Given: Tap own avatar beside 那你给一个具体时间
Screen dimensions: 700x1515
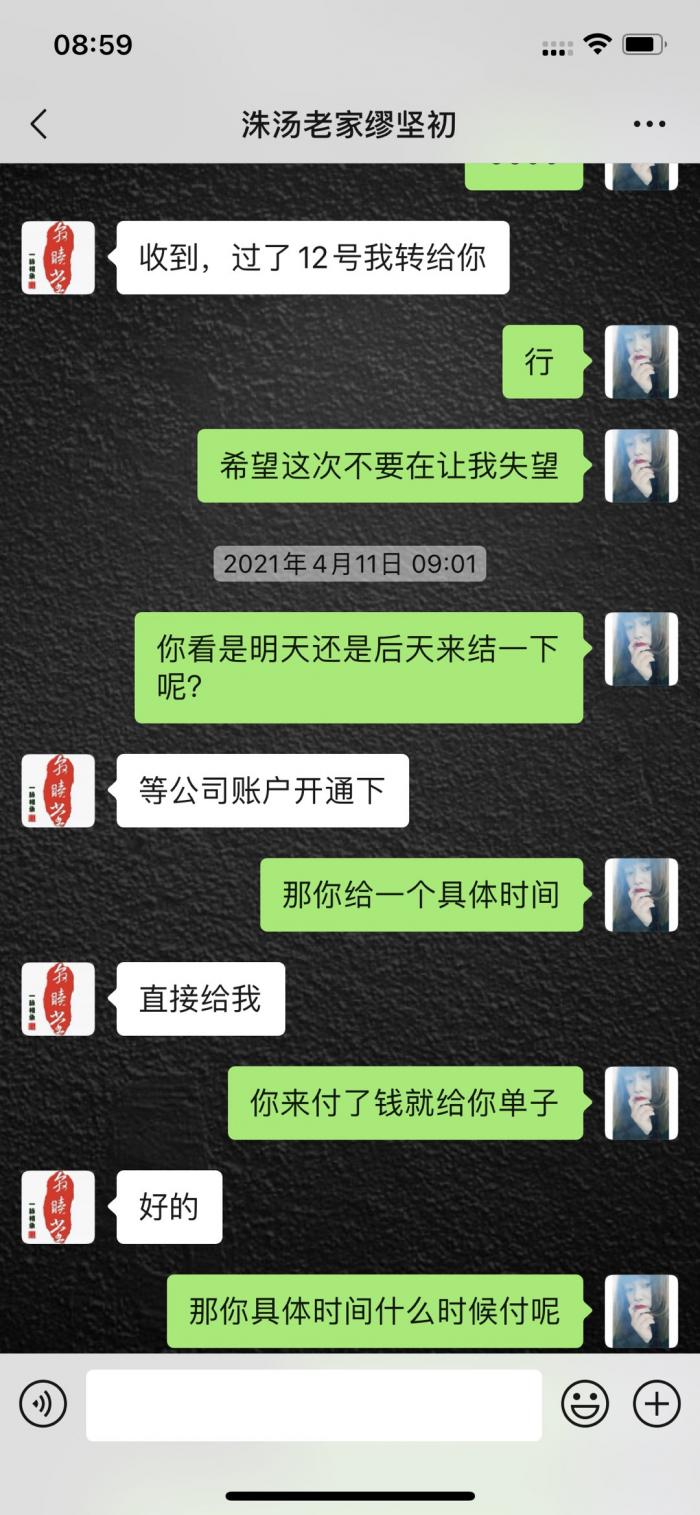Looking at the screenshot, I should [641, 894].
